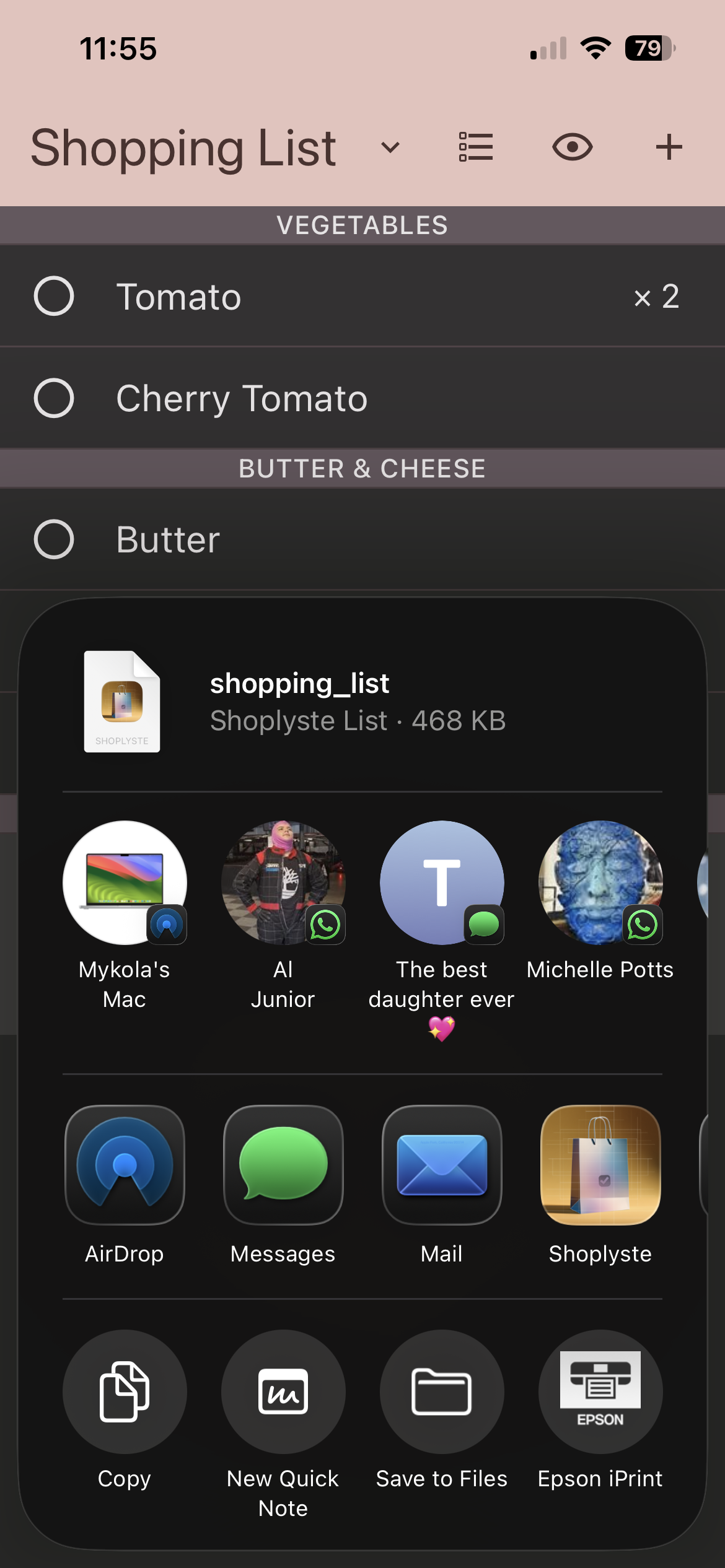Send to Al Junior on WhatsApp
Screen dimensions: 725x1568
pyautogui.click(x=283, y=882)
